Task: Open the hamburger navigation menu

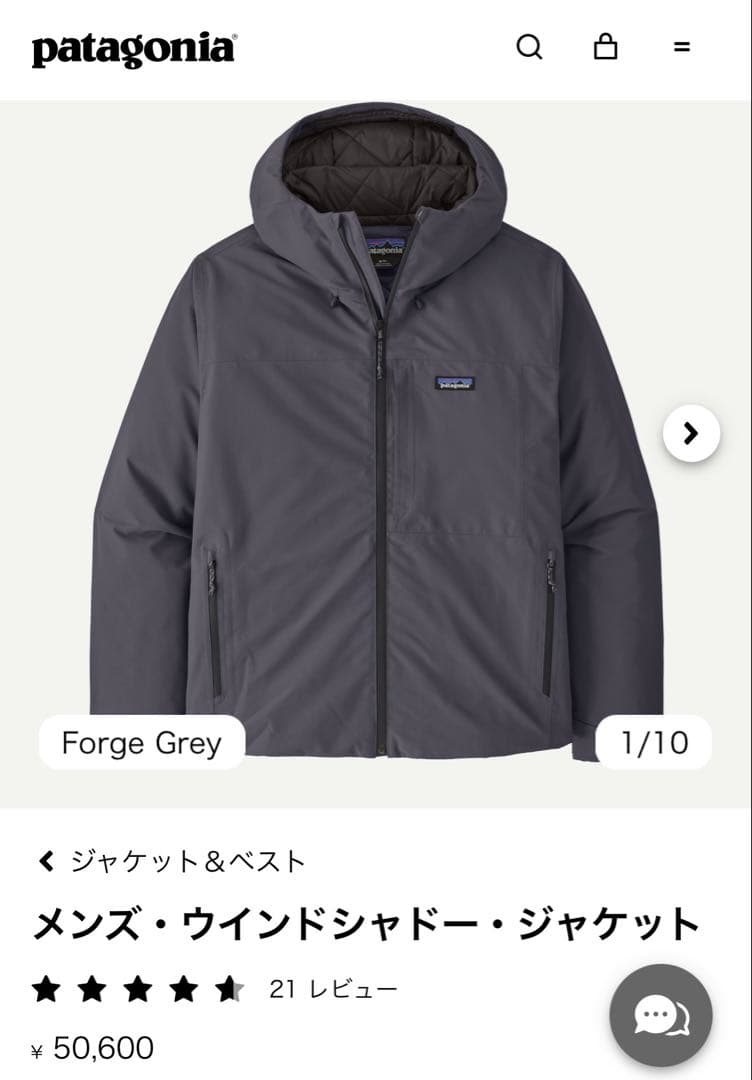Action: (x=683, y=47)
